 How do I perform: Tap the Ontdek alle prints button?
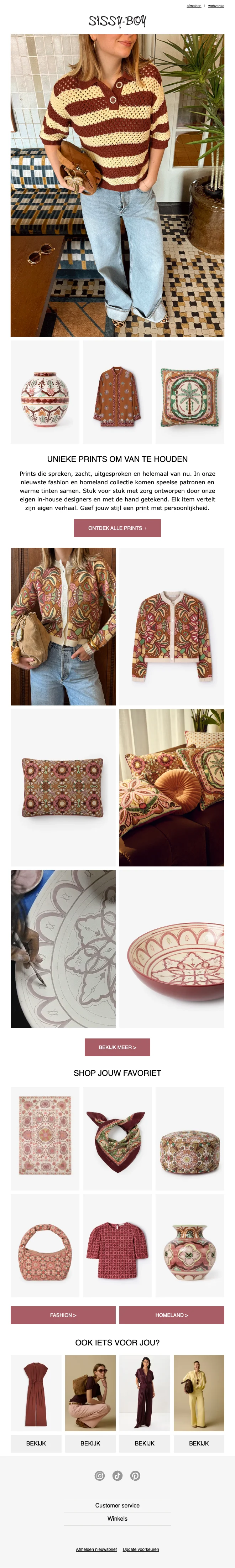(x=117, y=528)
